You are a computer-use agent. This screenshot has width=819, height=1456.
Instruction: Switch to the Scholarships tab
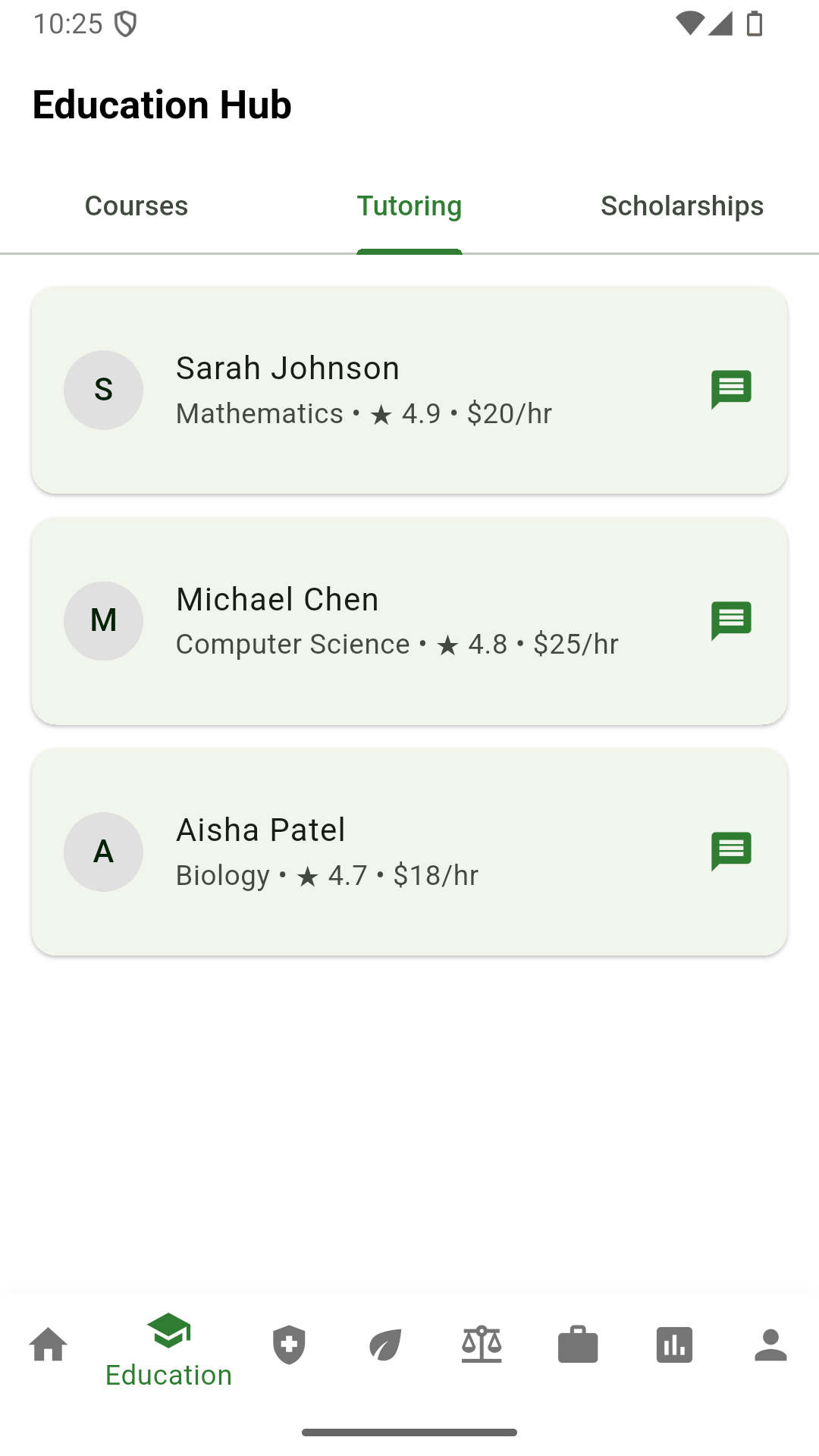(x=682, y=206)
